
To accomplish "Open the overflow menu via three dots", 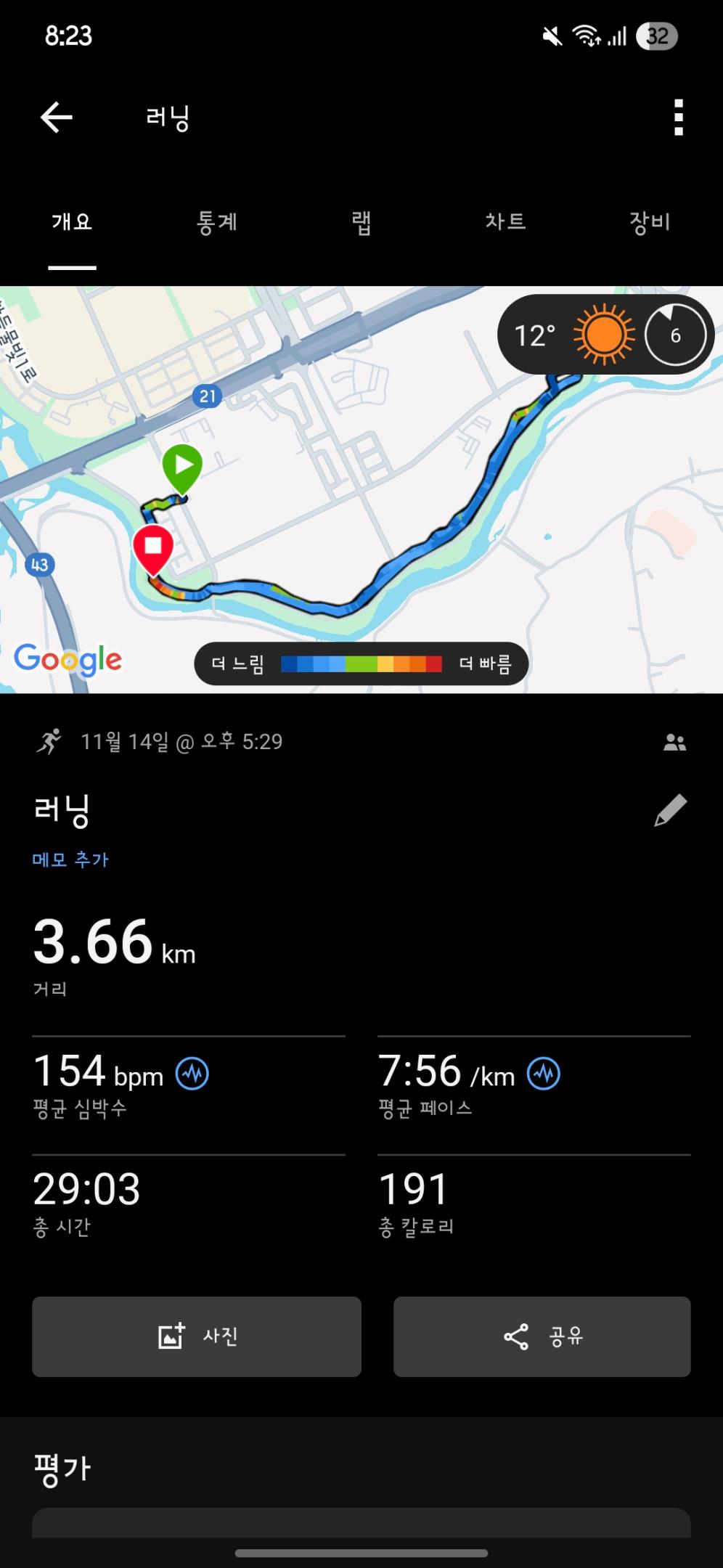I will coord(678,118).
